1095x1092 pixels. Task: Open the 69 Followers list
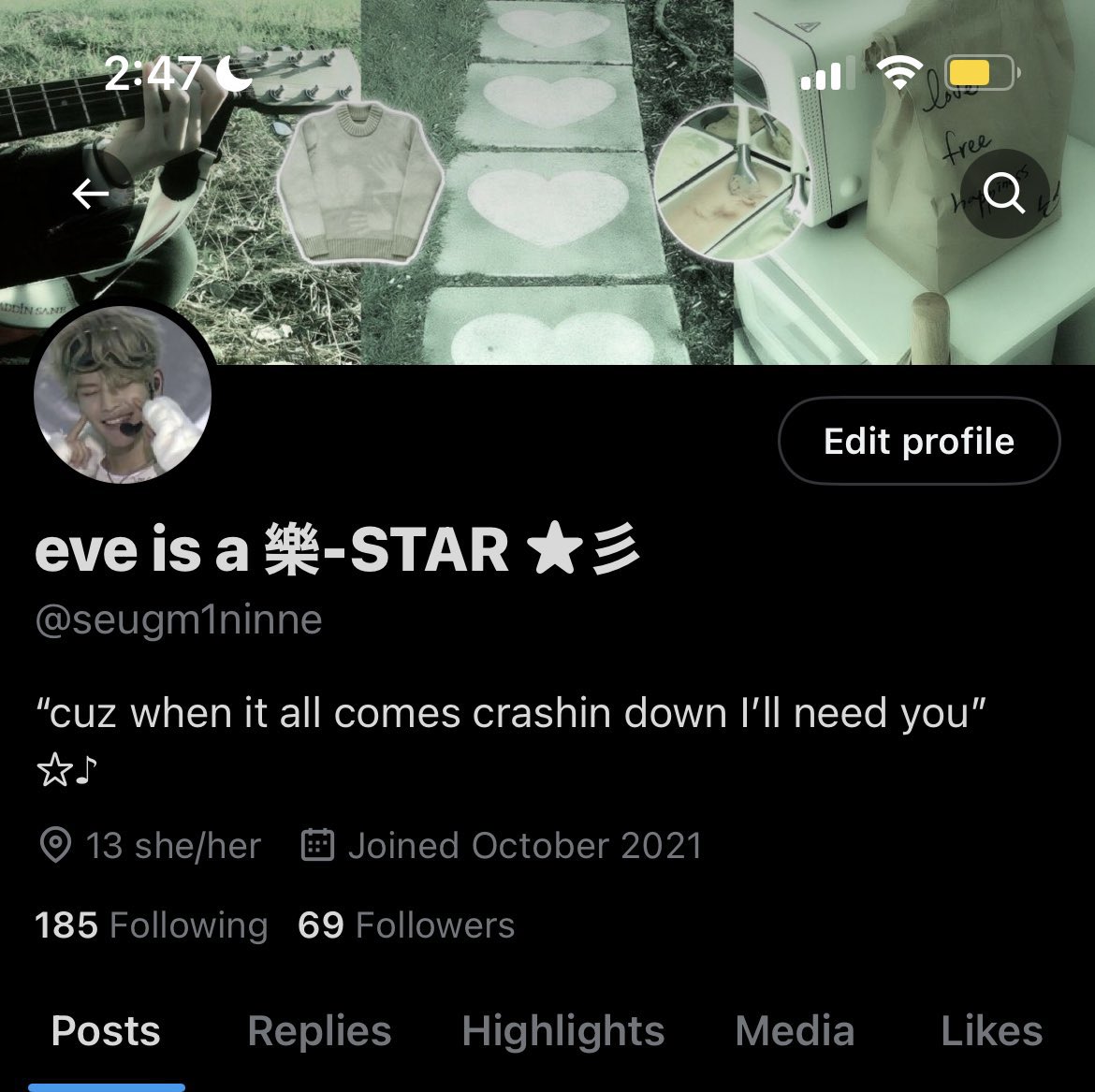click(x=406, y=925)
